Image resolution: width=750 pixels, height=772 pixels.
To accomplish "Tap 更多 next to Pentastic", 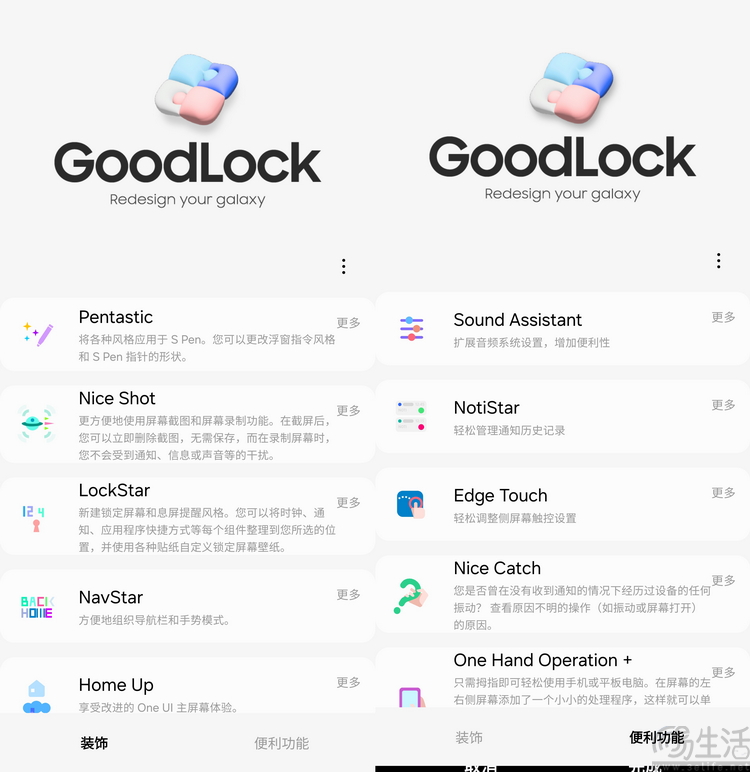I will pyautogui.click(x=348, y=323).
